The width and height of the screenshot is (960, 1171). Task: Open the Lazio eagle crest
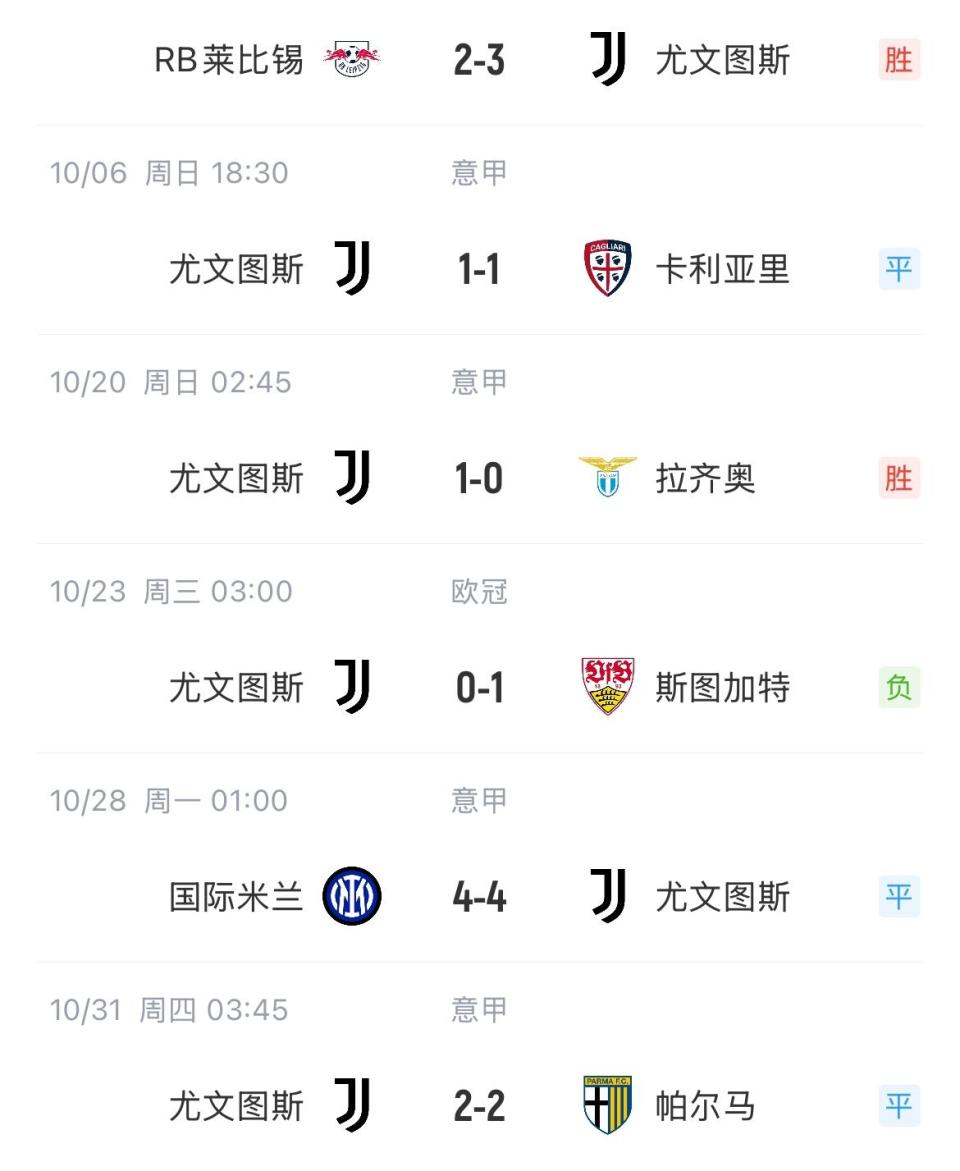tap(606, 478)
